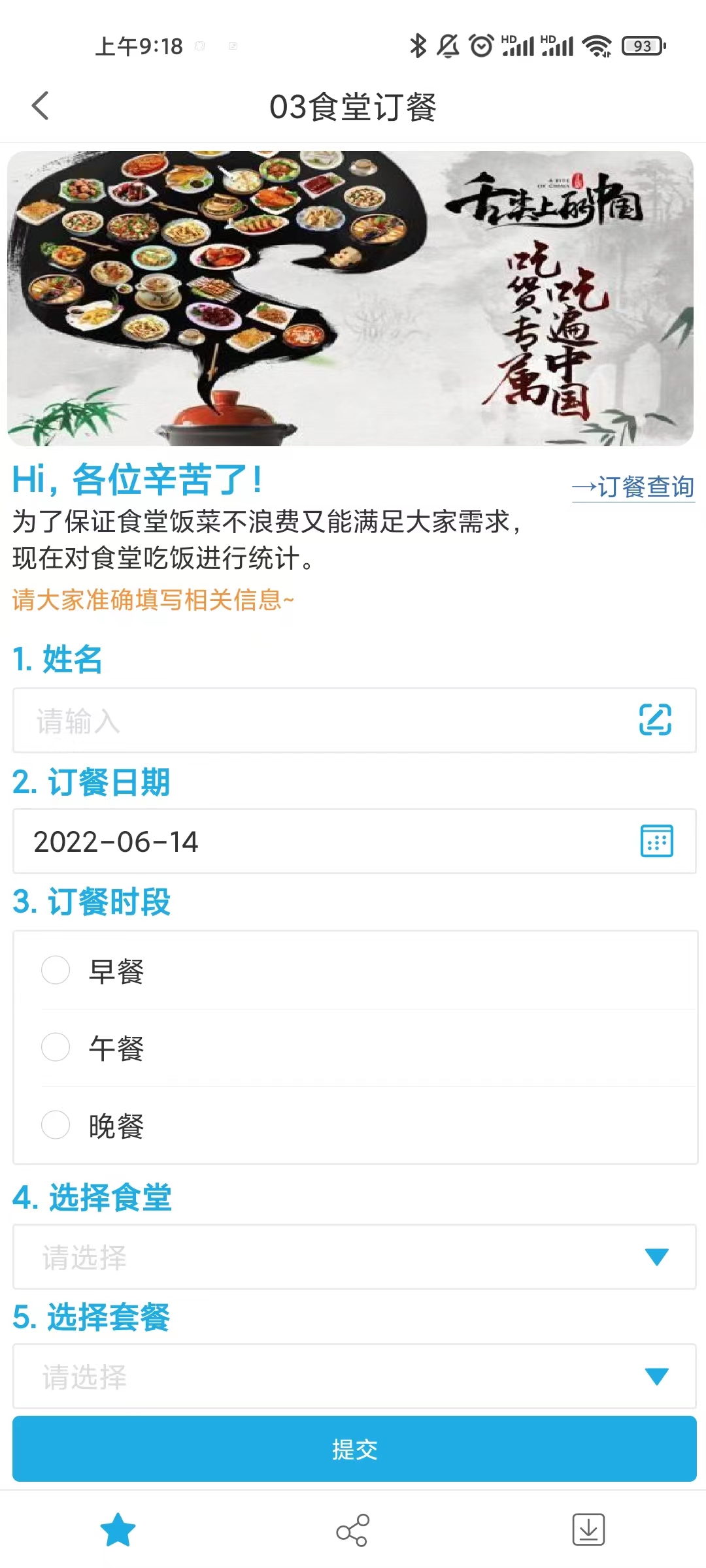
Task: Share this form via share icon
Action: tap(353, 1529)
